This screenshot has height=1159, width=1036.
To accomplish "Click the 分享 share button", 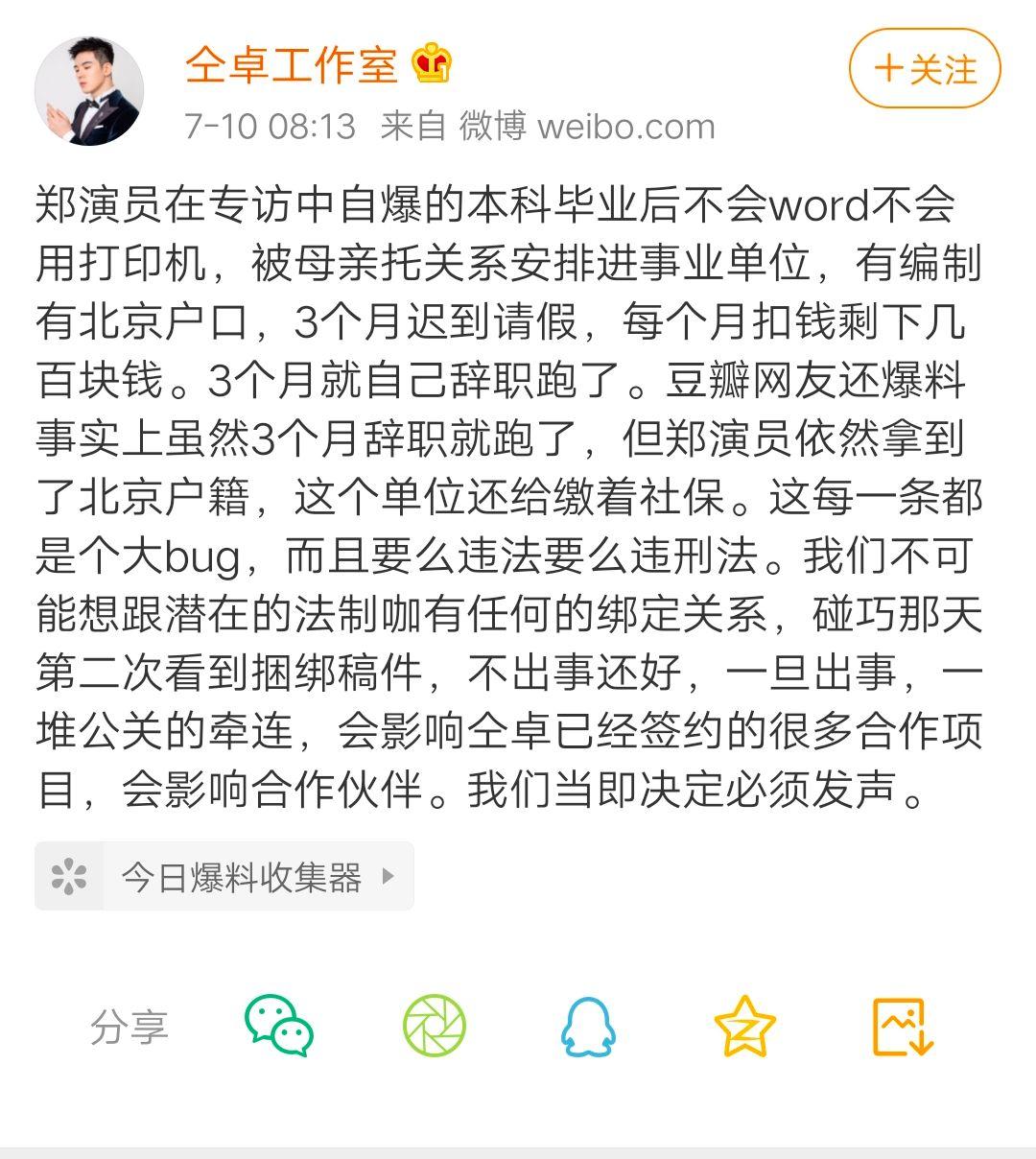I will coord(129,1027).
